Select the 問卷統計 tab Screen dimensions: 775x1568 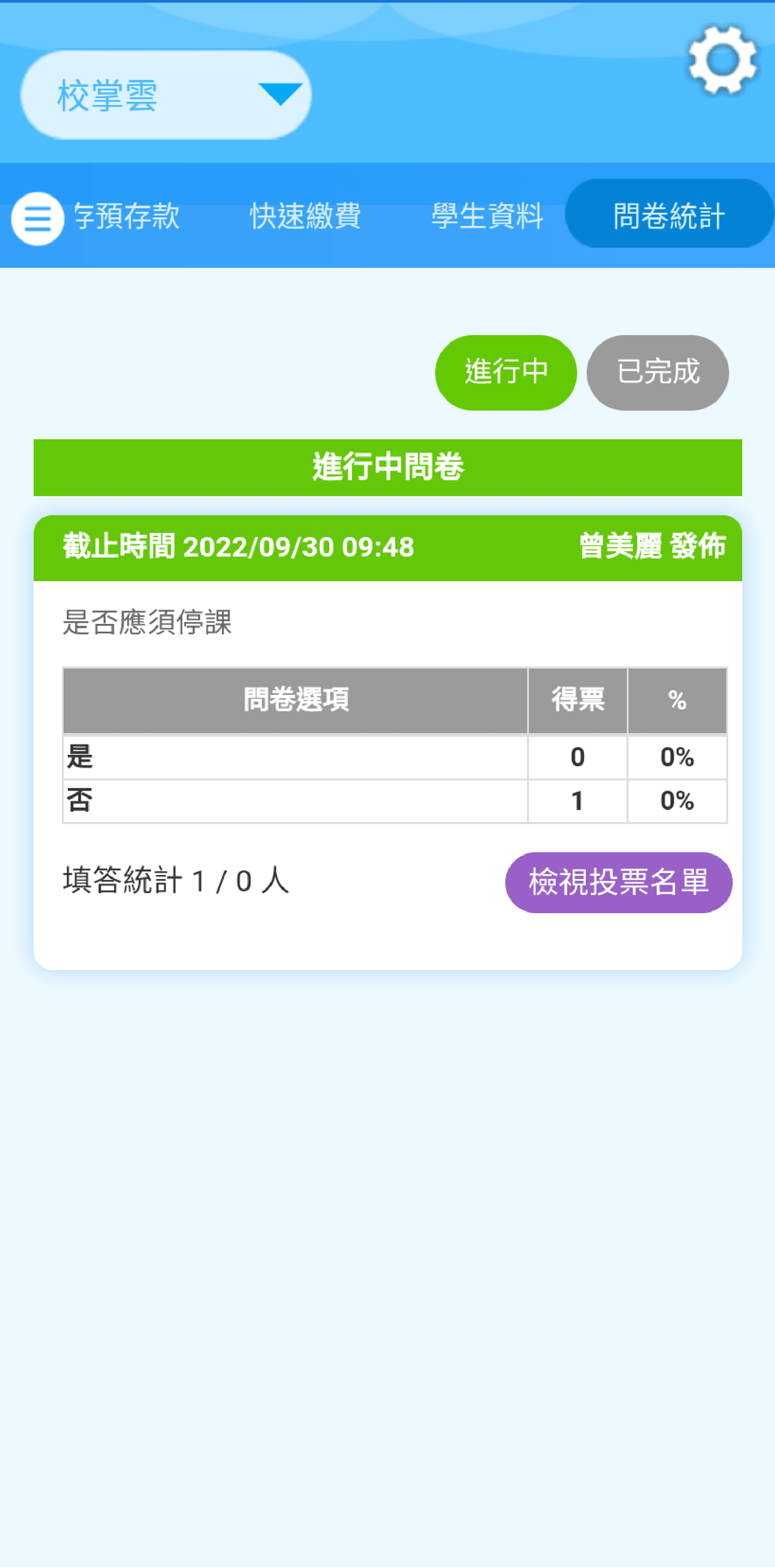point(668,215)
